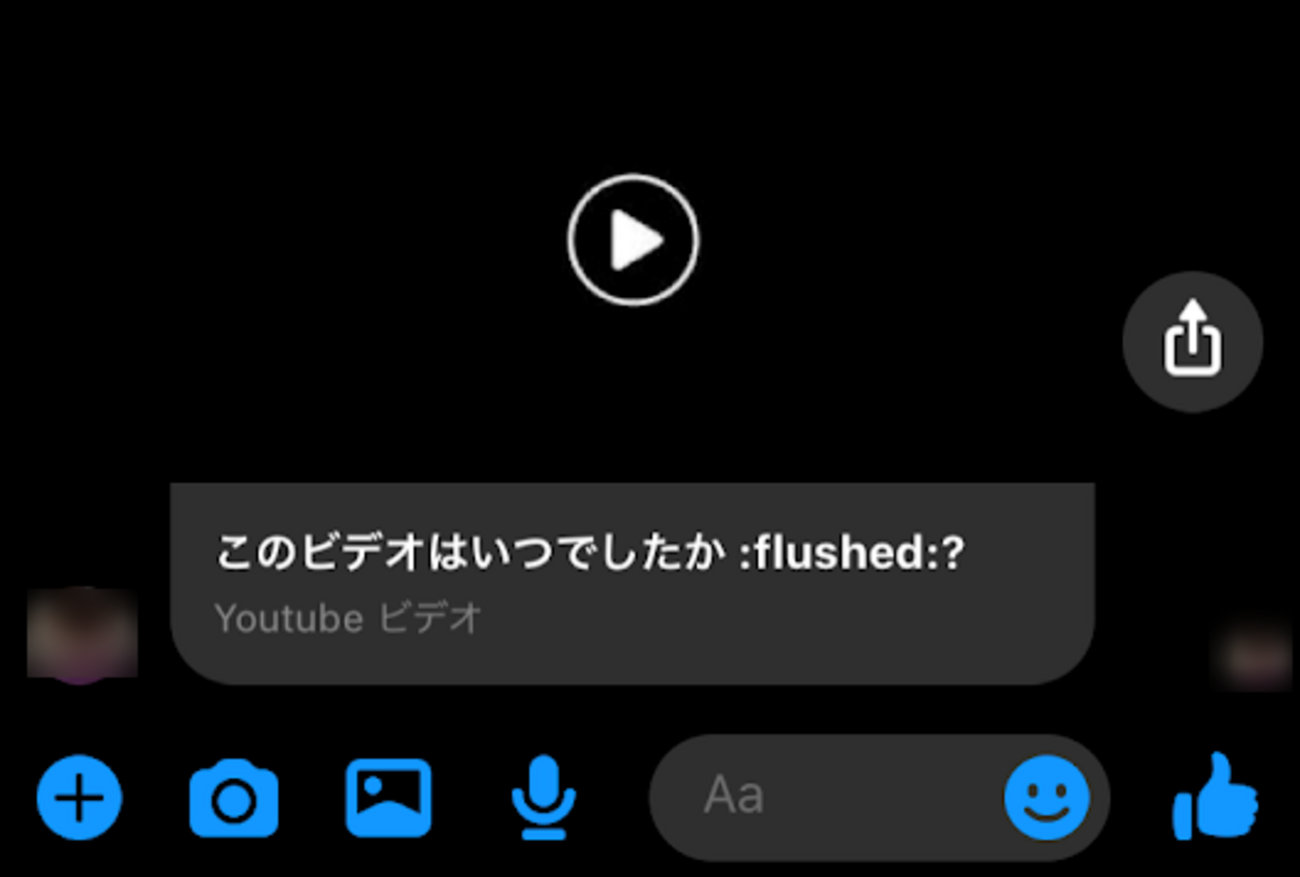1300x877 pixels.
Task: Open the photo gallery picker
Action: tap(388, 797)
